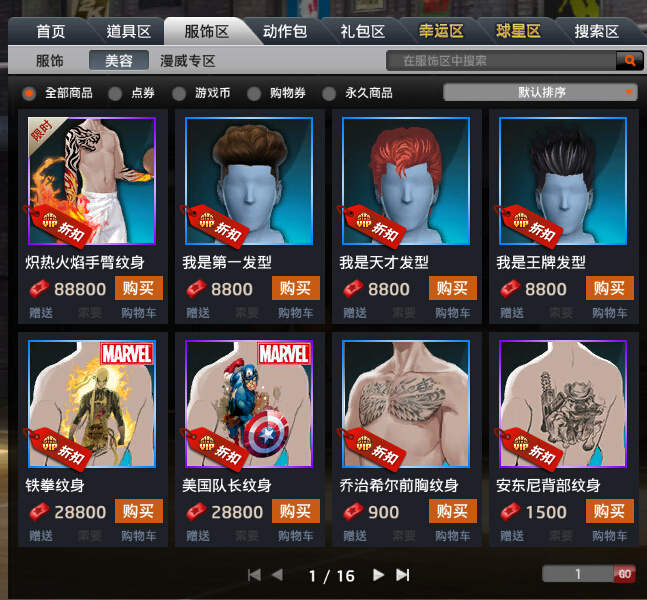647x600 pixels.
Task: Expand the 默认排序 sort dropdown
Action: click(540, 93)
